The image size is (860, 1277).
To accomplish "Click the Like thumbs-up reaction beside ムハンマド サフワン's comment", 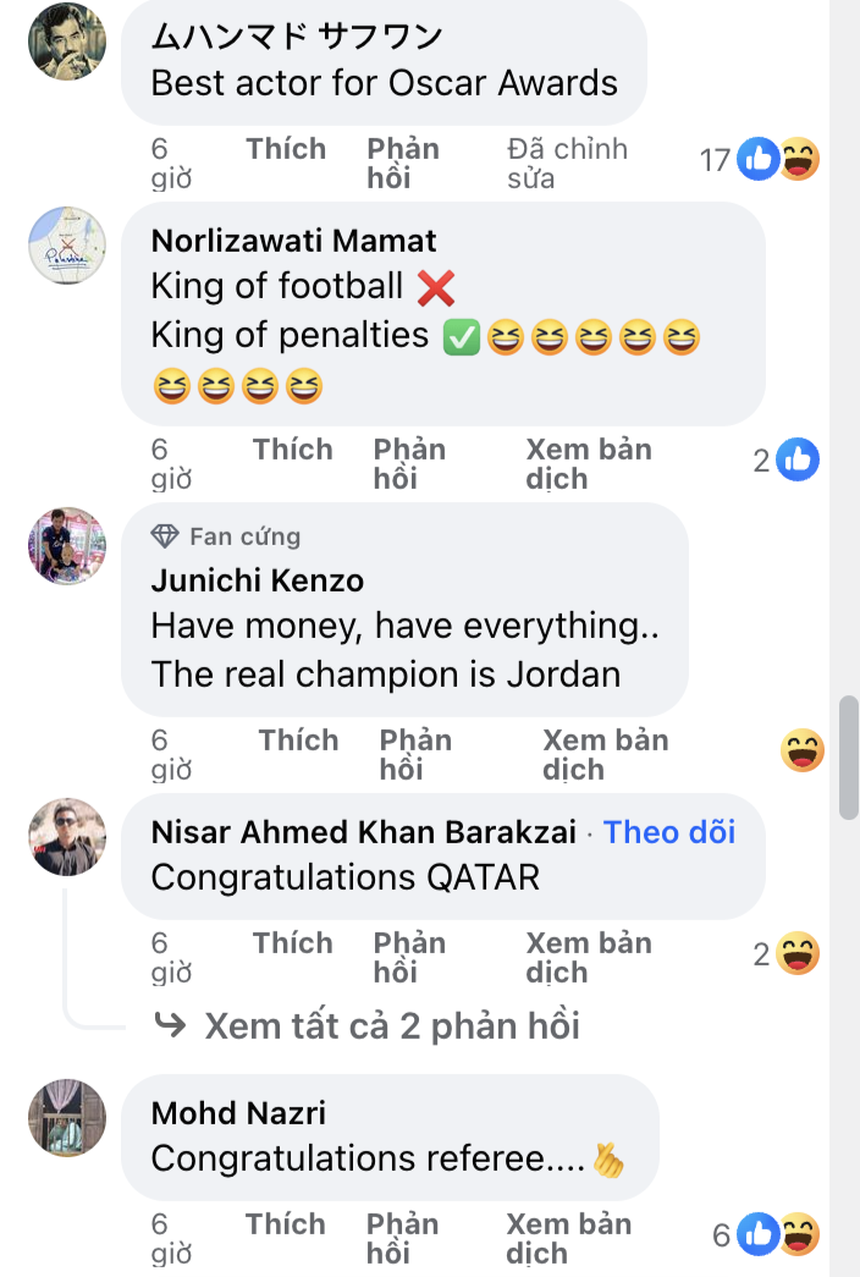I will [x=758, y=158].
